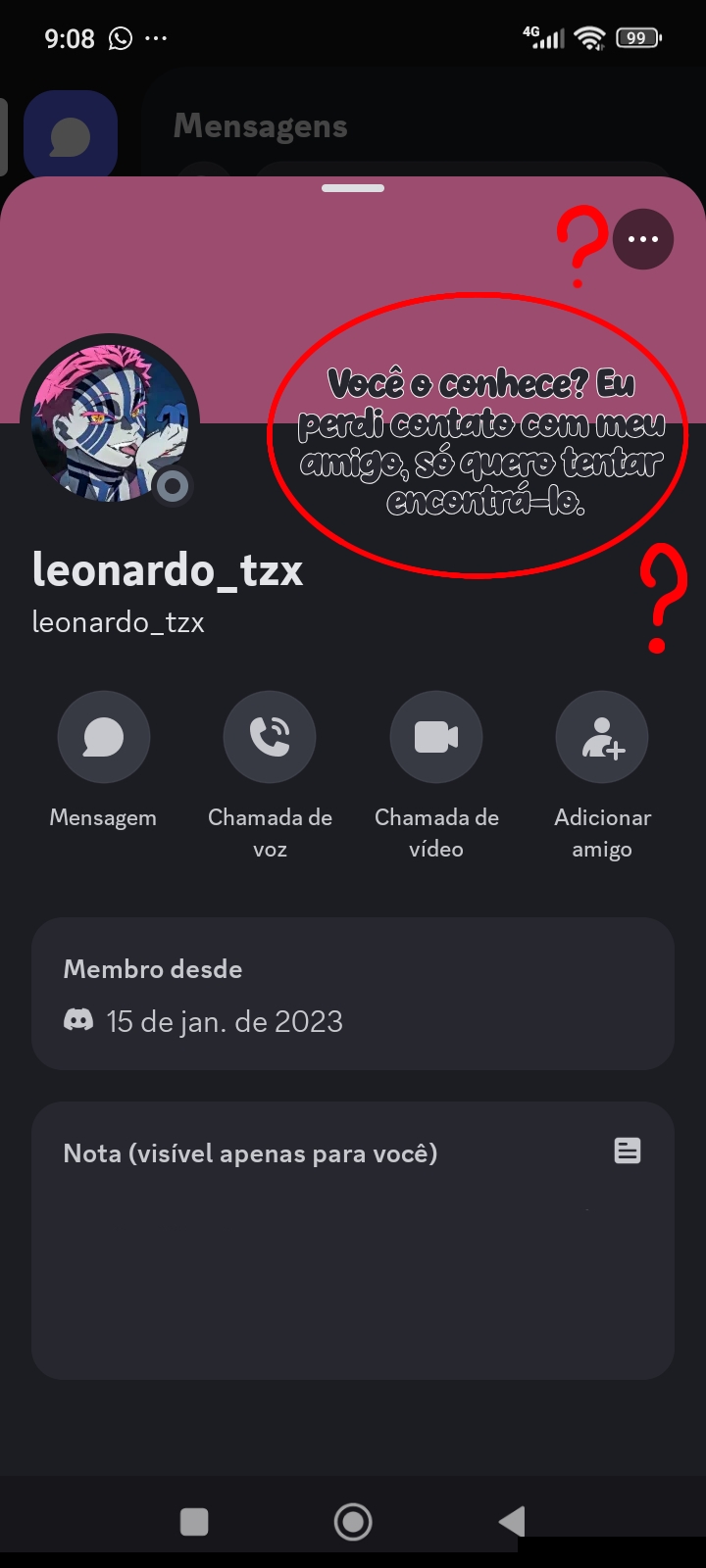The height and width of the screenshot is (1568, 706).
Task: Start a video call with leonardo_tzx
Action: 436,737
